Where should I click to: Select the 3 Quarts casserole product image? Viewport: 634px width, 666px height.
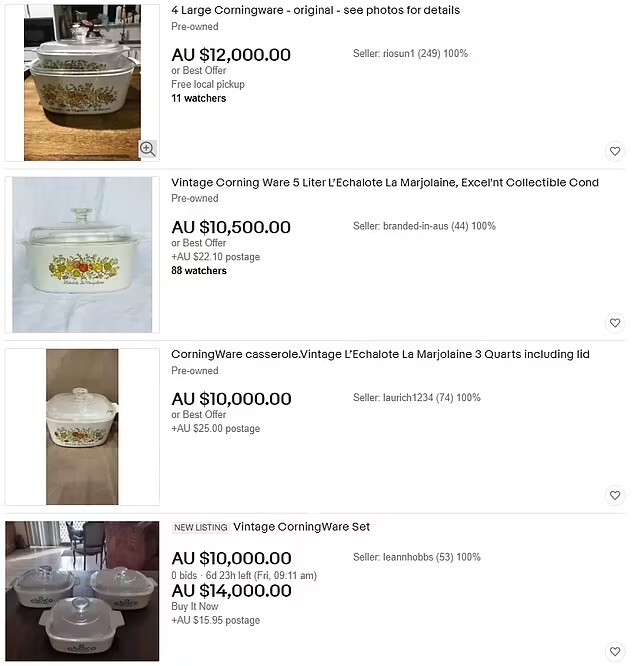tap(82, 427)
